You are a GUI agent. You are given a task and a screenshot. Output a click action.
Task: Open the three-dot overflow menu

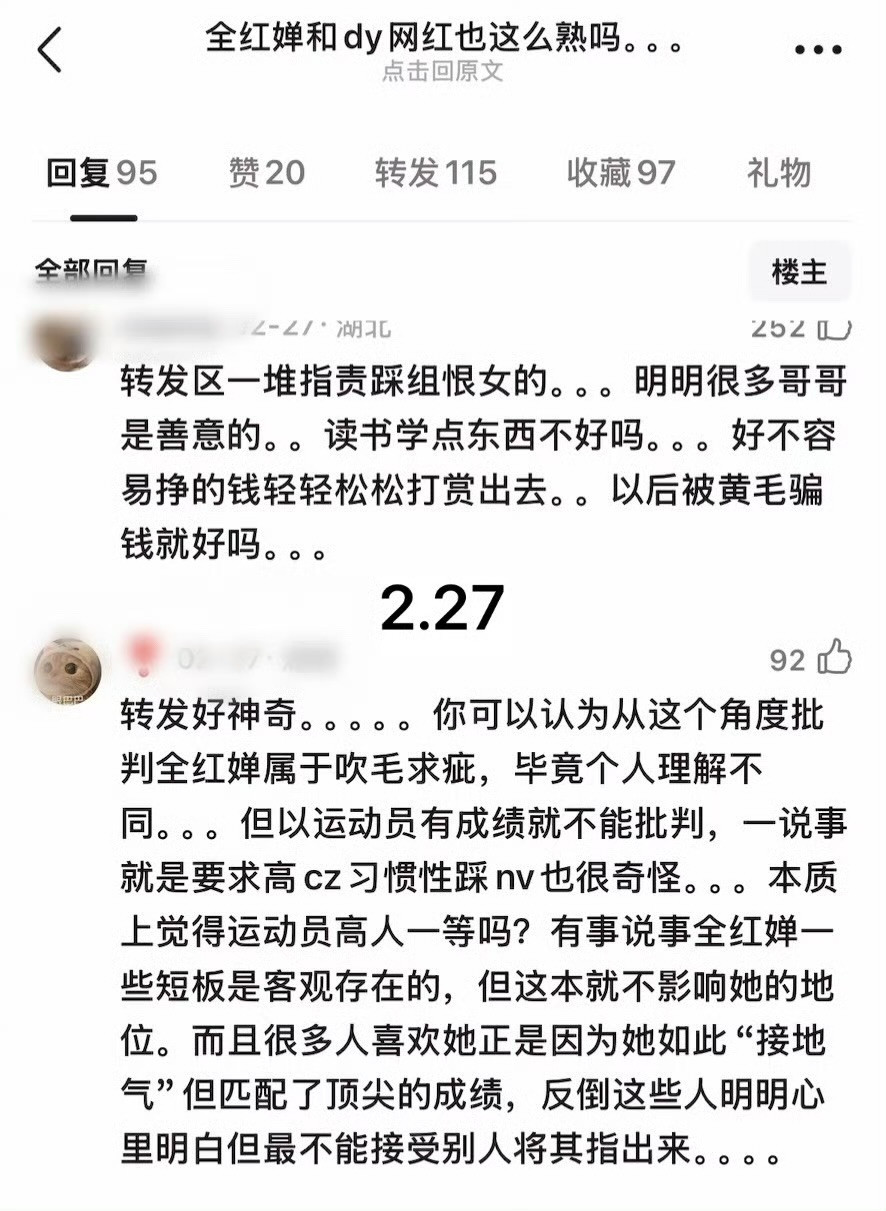(x=819, y=49)
